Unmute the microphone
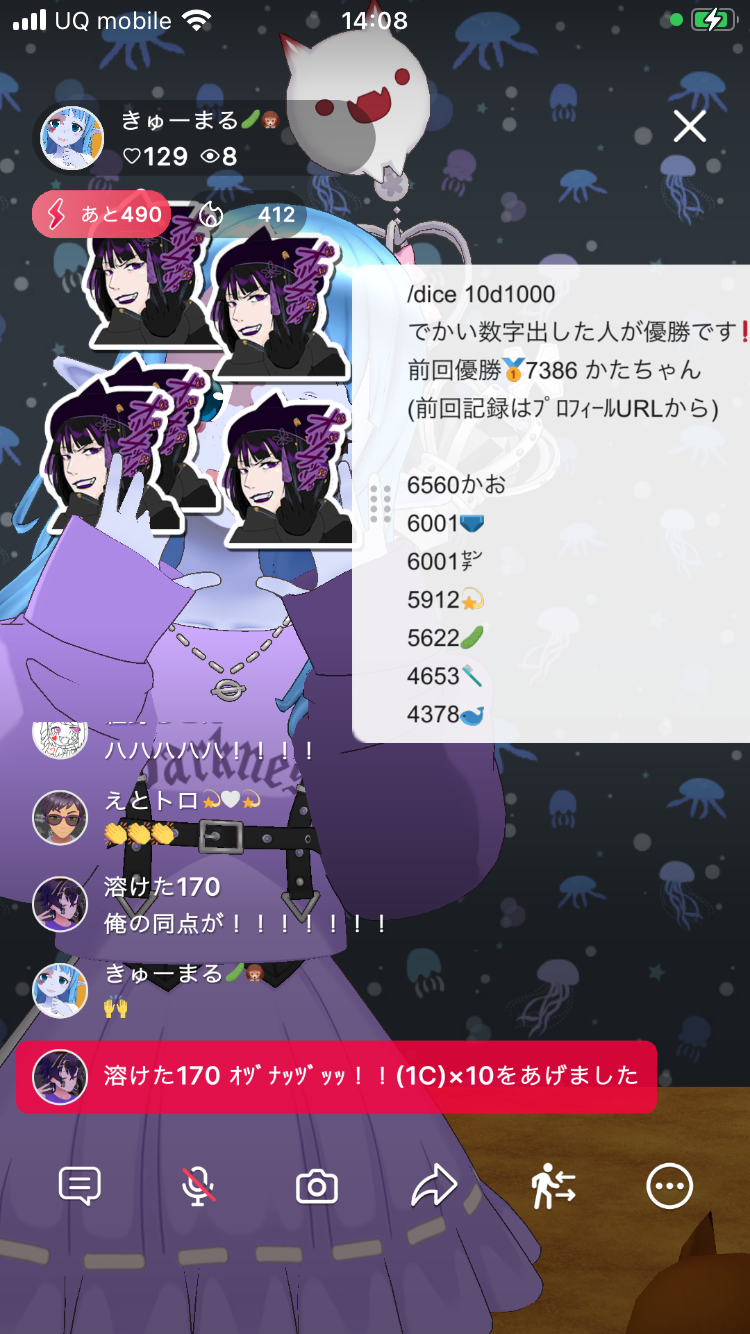The image size is (750, 1334). (x=198, y=1186)
